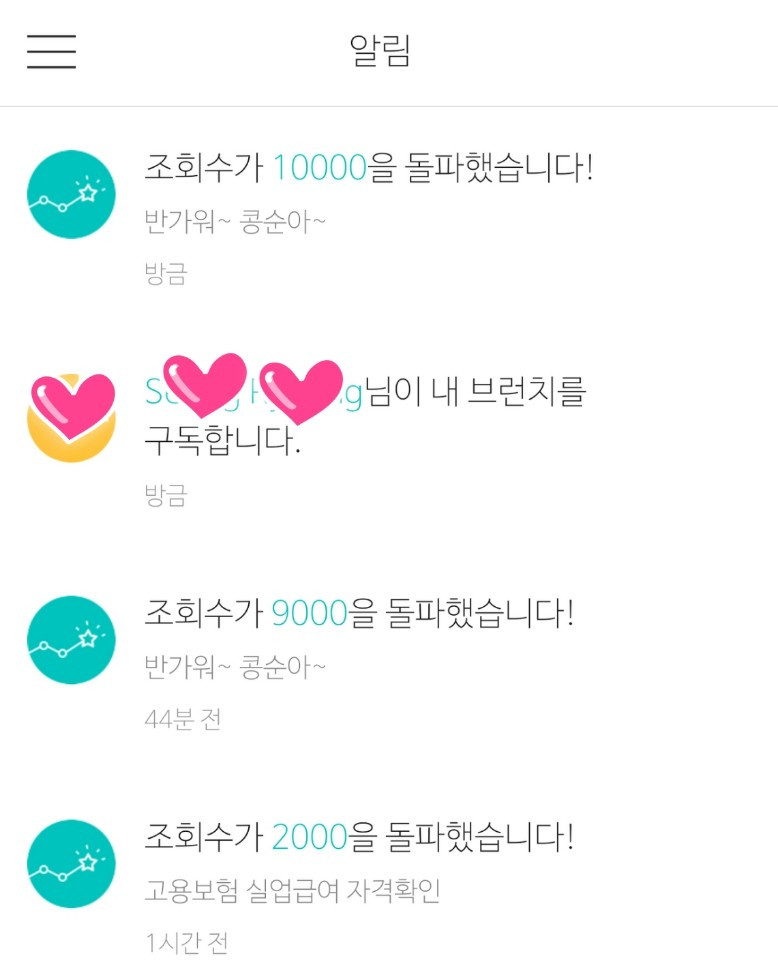The height and width of the screenshot is (960, 778).
Task: Open the hamburger navigation menu
Action: pyautogui.click(x=52, y=52)
